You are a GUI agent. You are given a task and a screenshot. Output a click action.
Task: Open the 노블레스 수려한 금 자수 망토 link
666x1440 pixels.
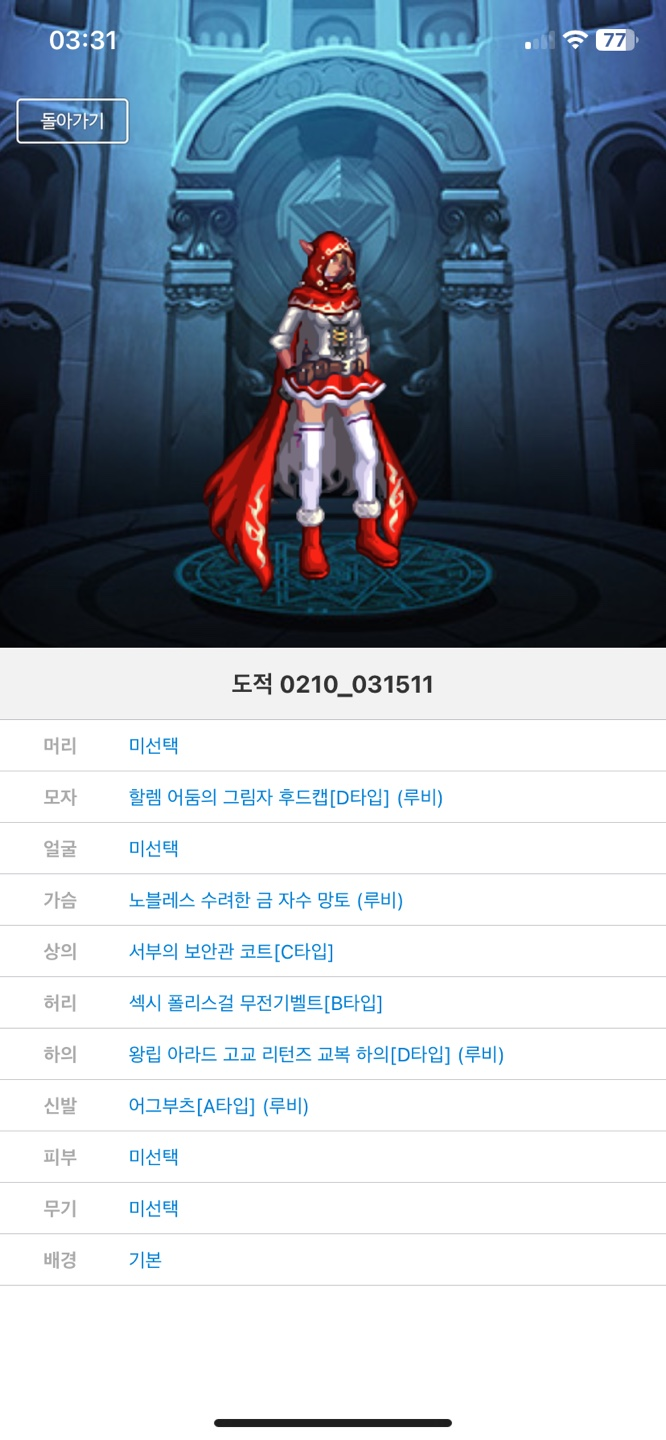click(265, 900)
